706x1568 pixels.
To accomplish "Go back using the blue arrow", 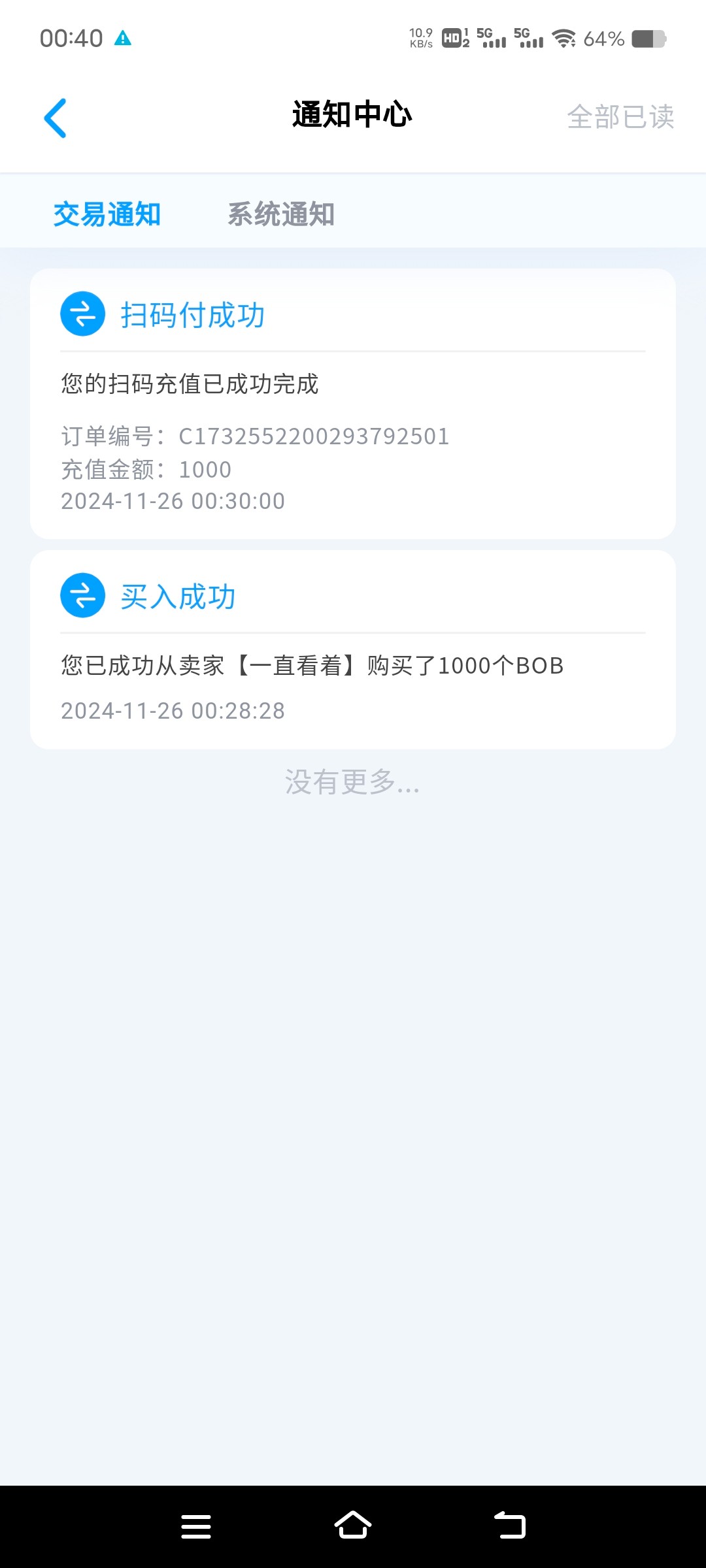I will pyautogui.click(x=56, y=118).
